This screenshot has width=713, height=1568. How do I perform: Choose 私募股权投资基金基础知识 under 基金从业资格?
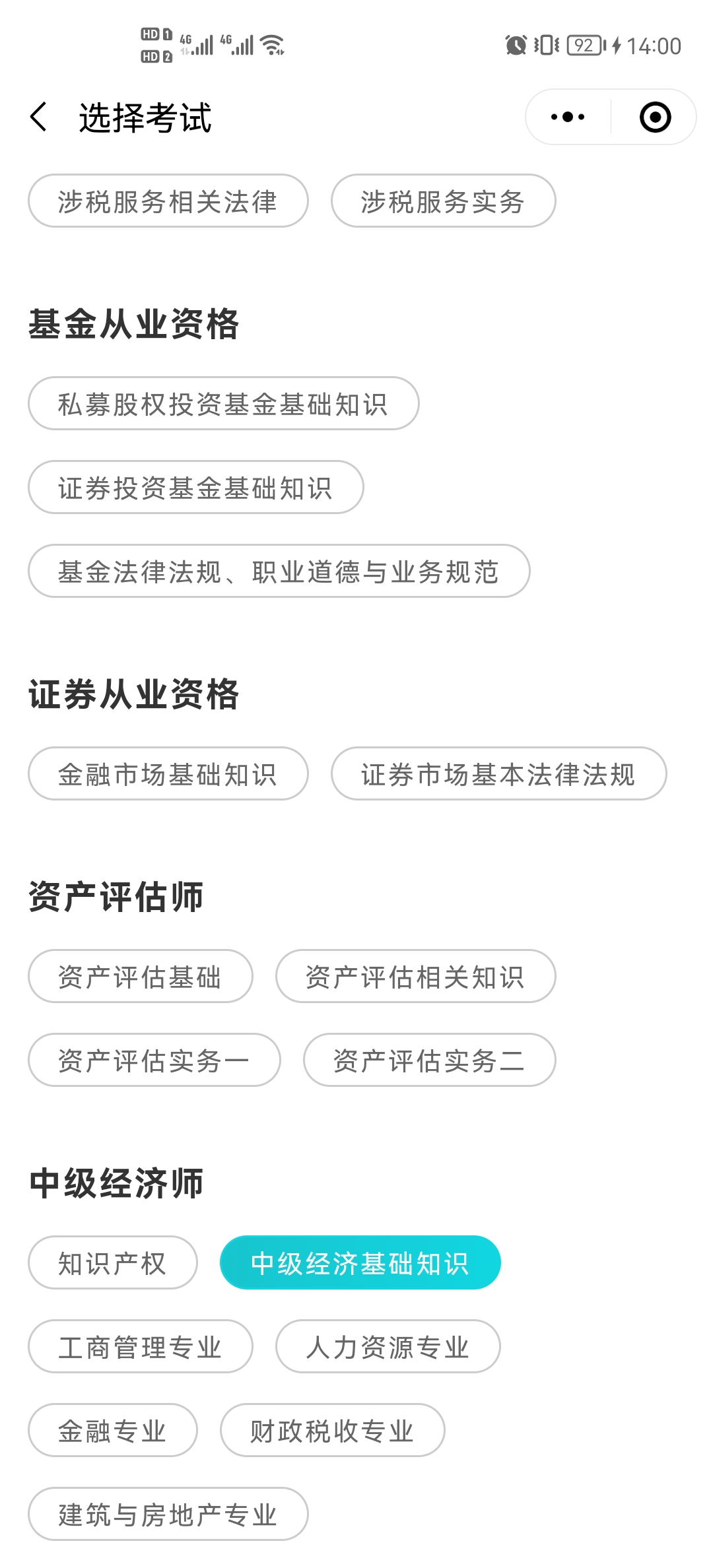(x=223, y=403)
